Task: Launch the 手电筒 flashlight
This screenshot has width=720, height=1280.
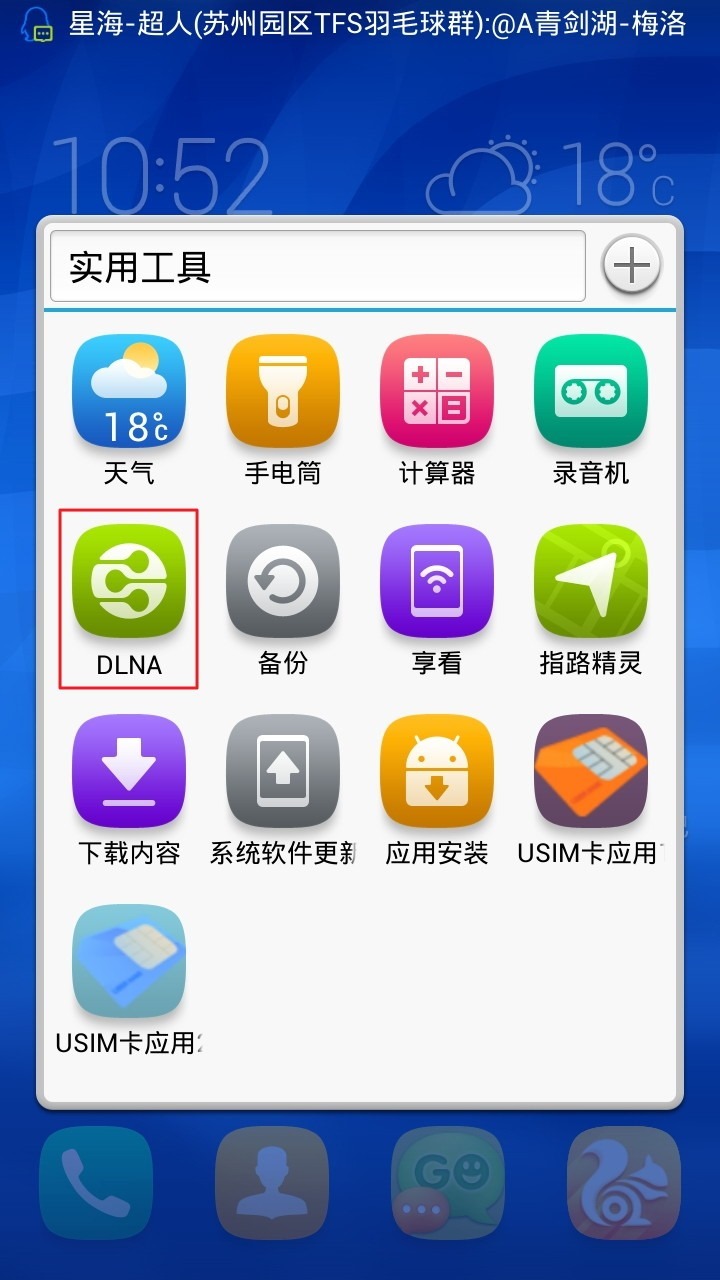Action: (283, 392)
